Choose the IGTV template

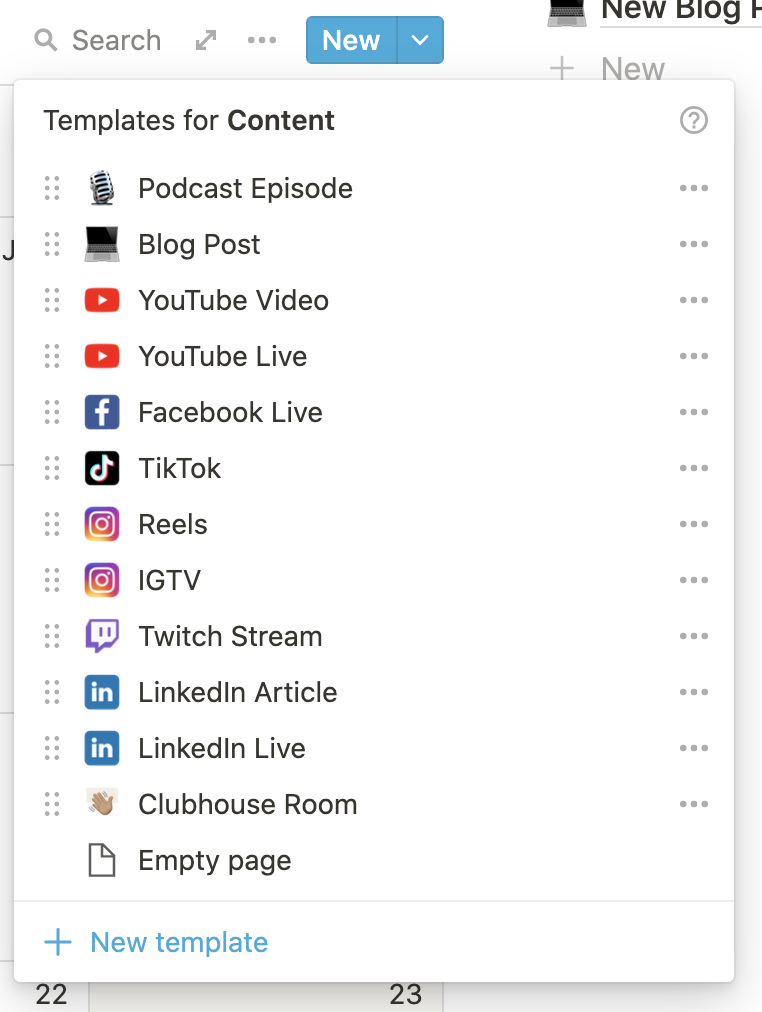tap(170, 581)
